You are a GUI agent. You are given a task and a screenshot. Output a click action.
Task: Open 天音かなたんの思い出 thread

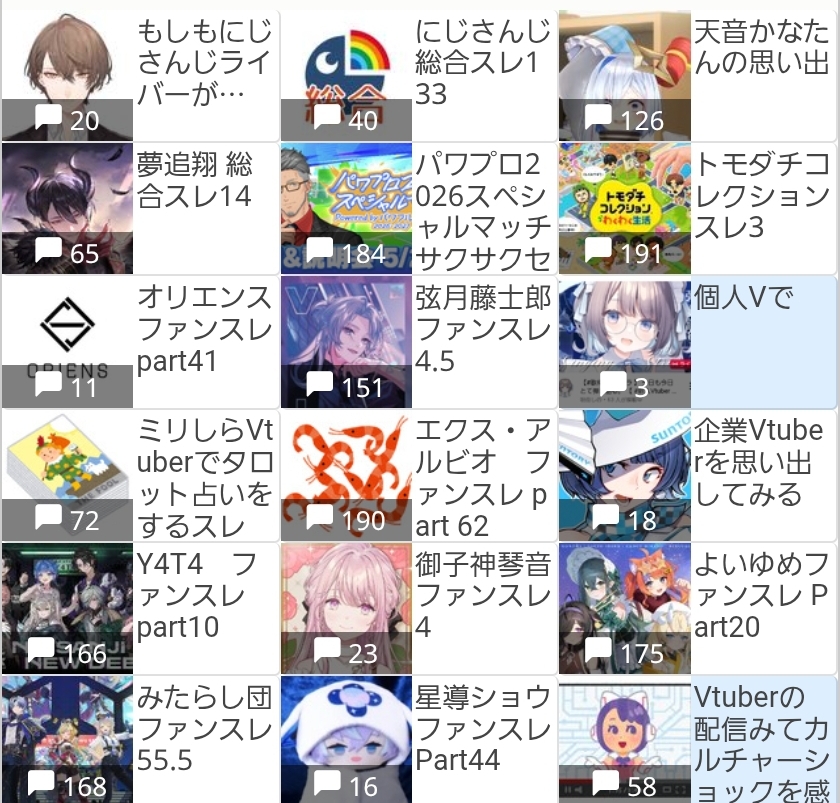tap(697, 75)
